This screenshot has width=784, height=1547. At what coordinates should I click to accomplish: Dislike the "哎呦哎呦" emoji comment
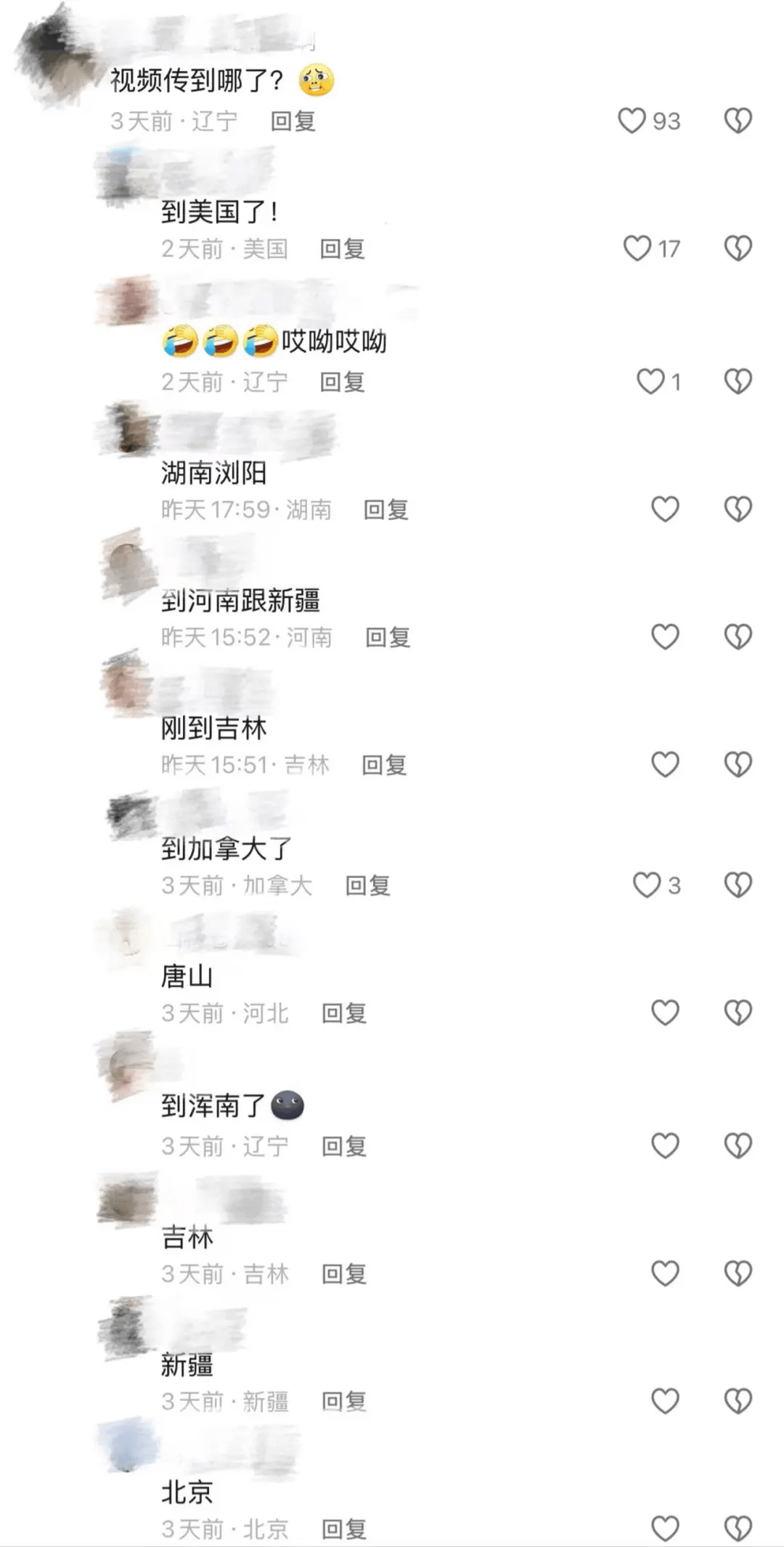[x=738, y=381]
